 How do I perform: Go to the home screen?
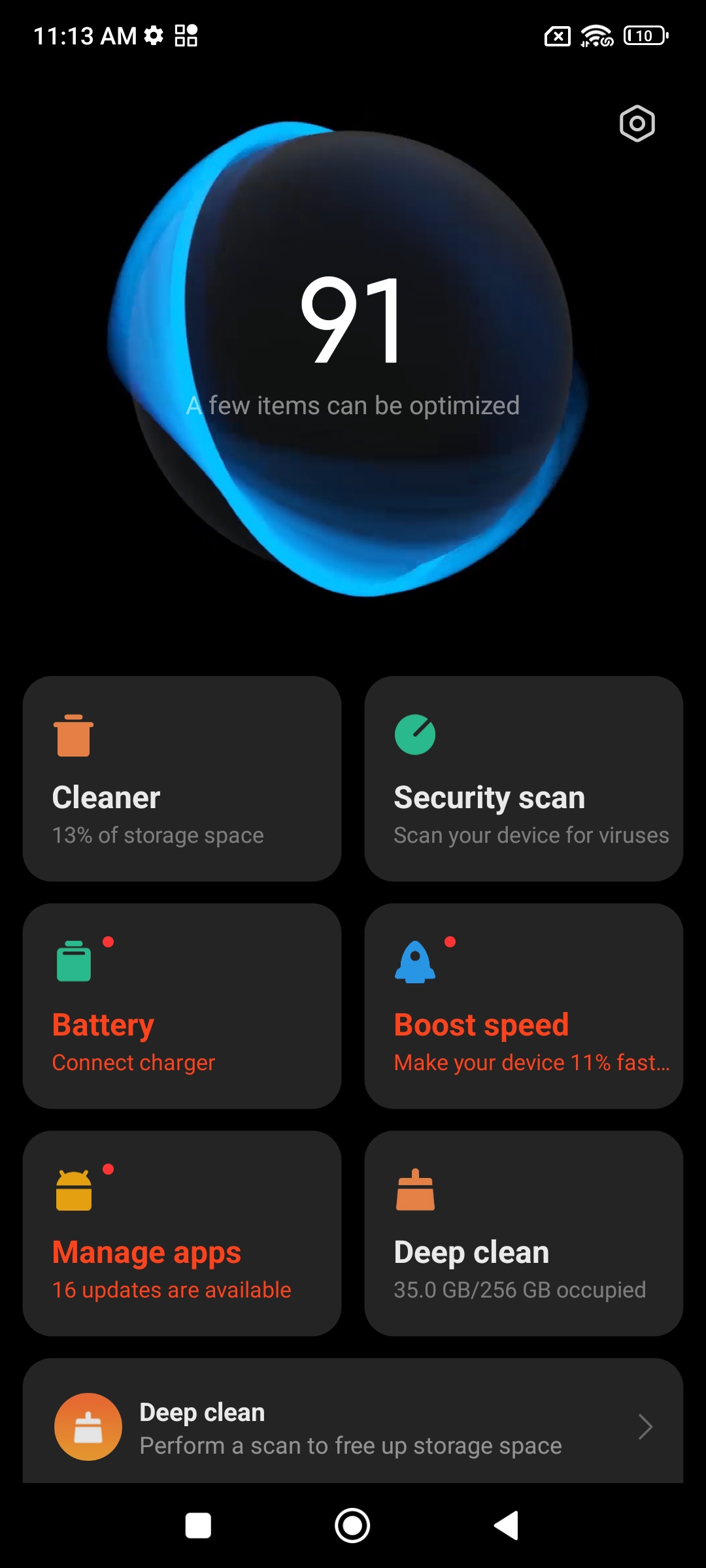click(352, 1526)
